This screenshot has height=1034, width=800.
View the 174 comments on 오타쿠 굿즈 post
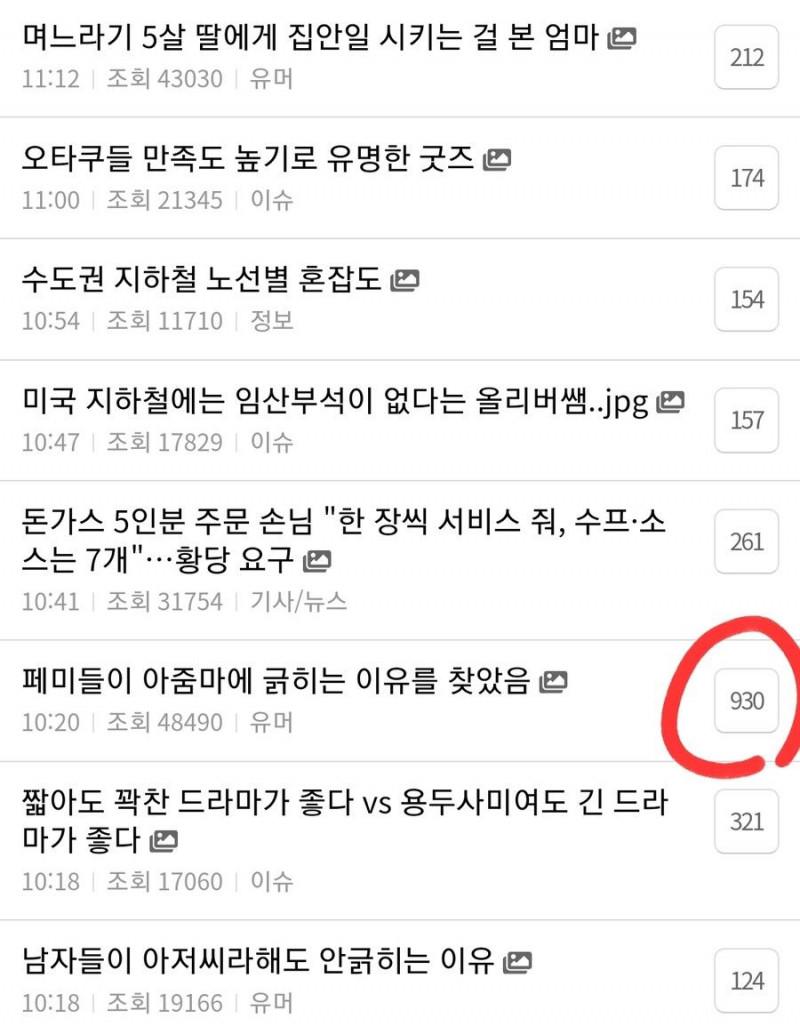point(746,178)
